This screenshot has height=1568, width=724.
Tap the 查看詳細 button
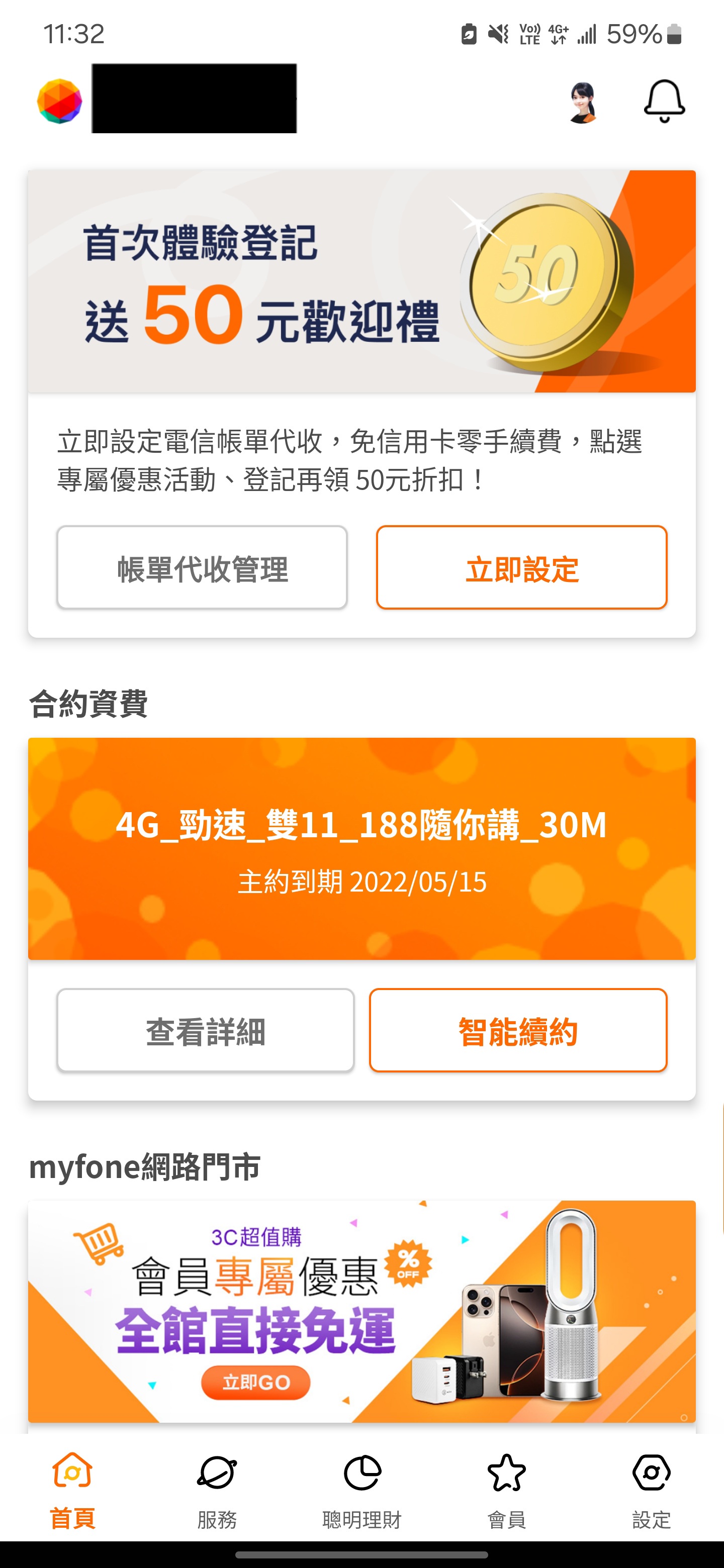pos(206,1030)
